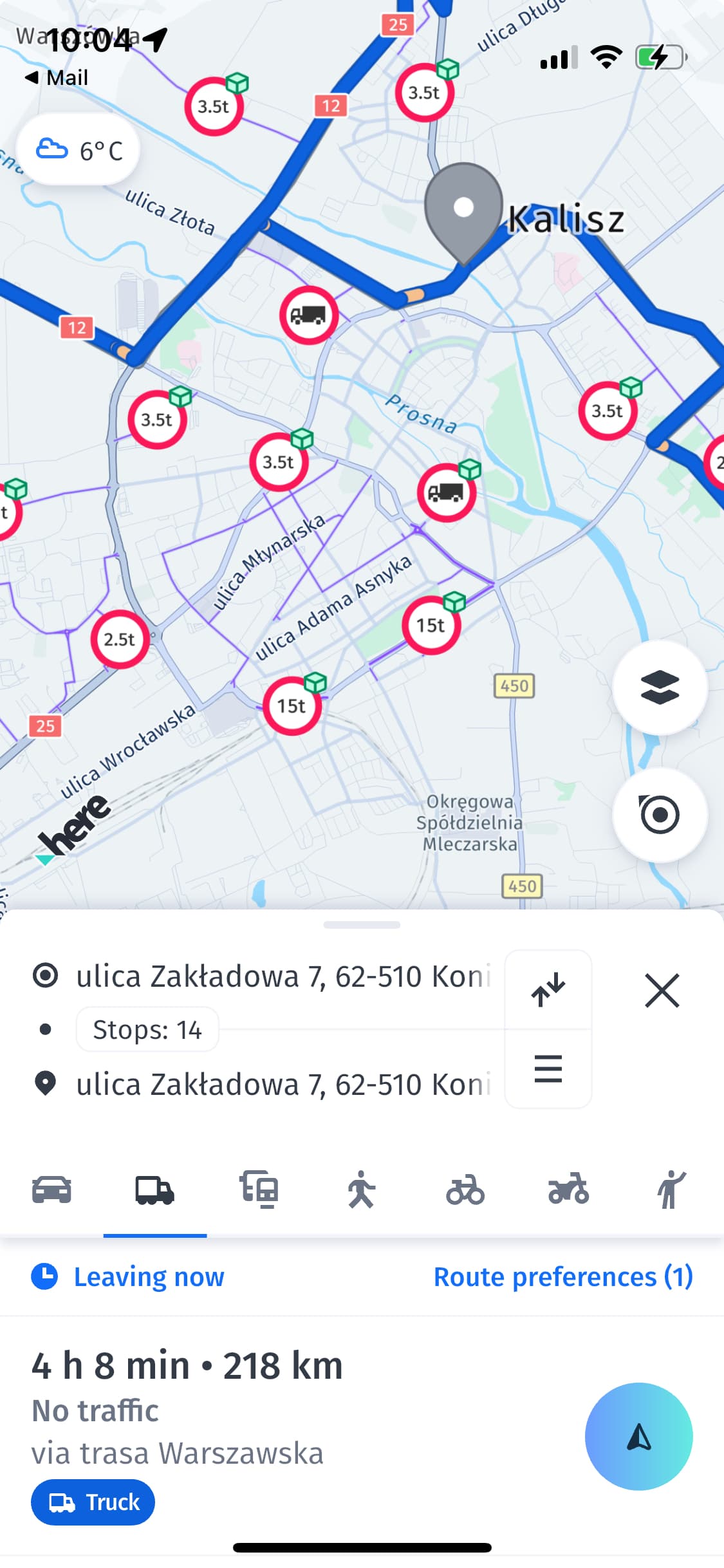
Task: Switch to motorcycle/scooter mode
Action: coord(568,1190)
